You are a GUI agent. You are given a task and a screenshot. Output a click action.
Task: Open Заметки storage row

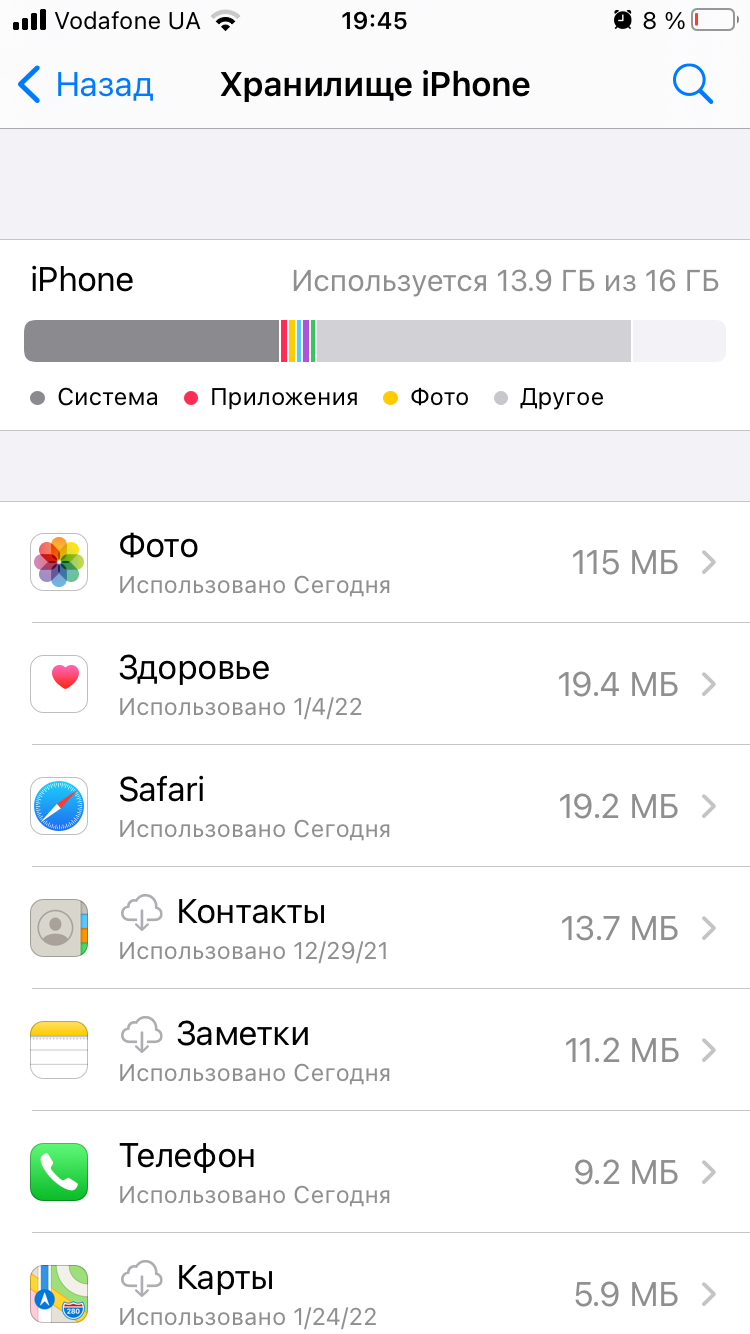375,1051
